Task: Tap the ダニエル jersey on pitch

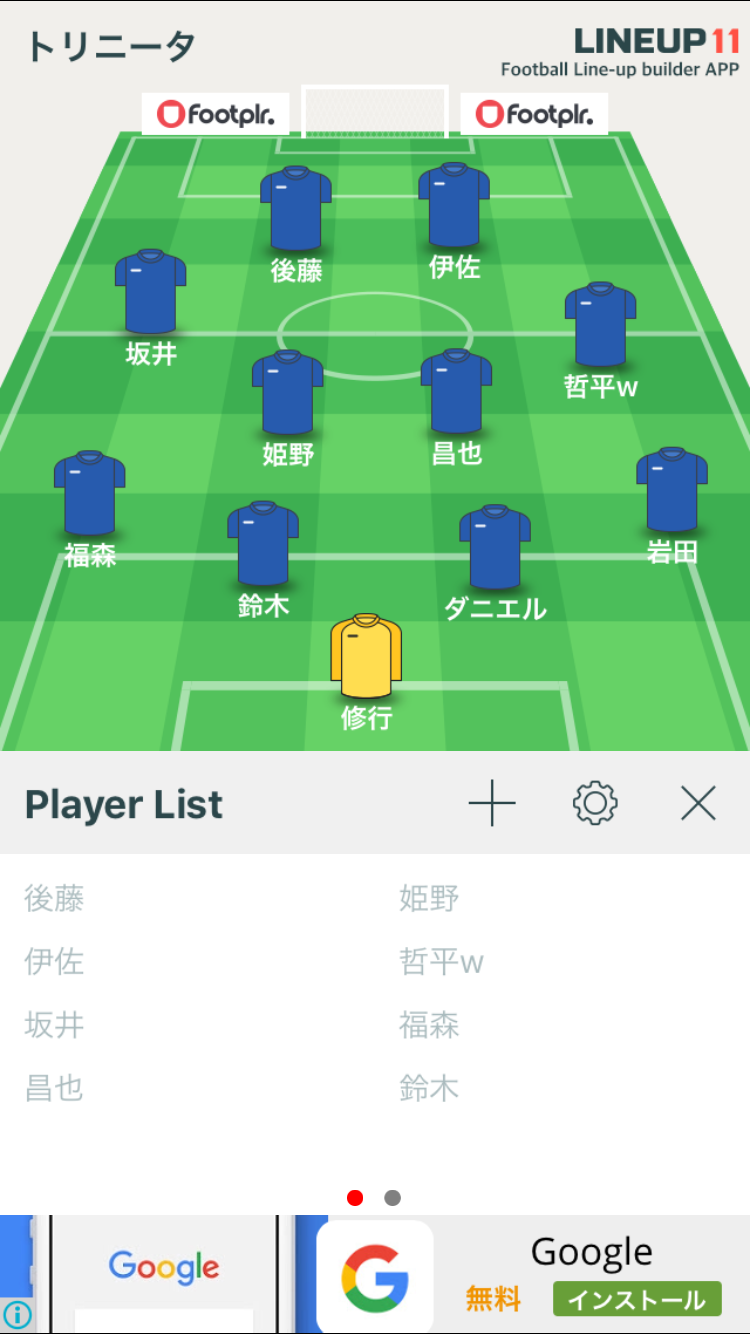Action: 495,548
